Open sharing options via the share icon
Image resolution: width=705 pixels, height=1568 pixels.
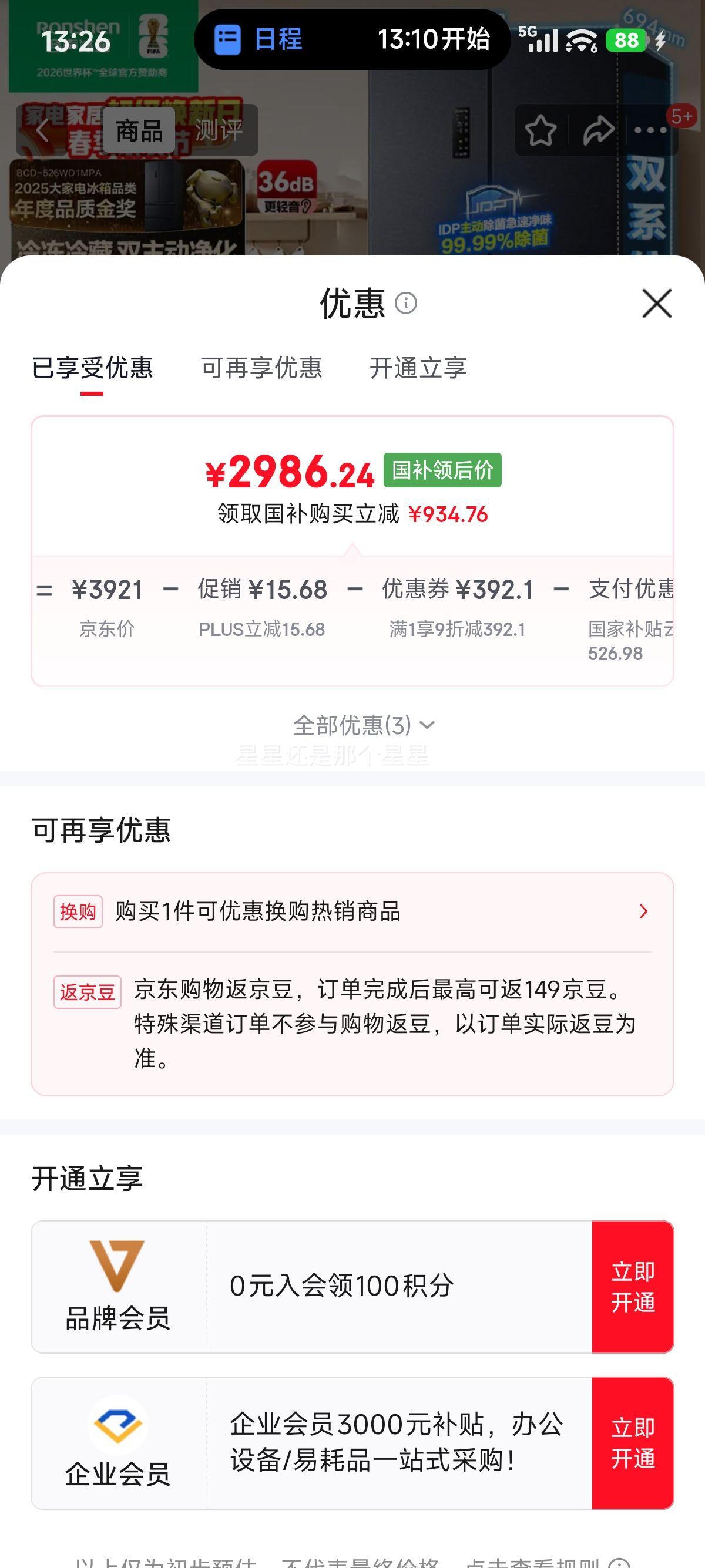coord(598,130)
